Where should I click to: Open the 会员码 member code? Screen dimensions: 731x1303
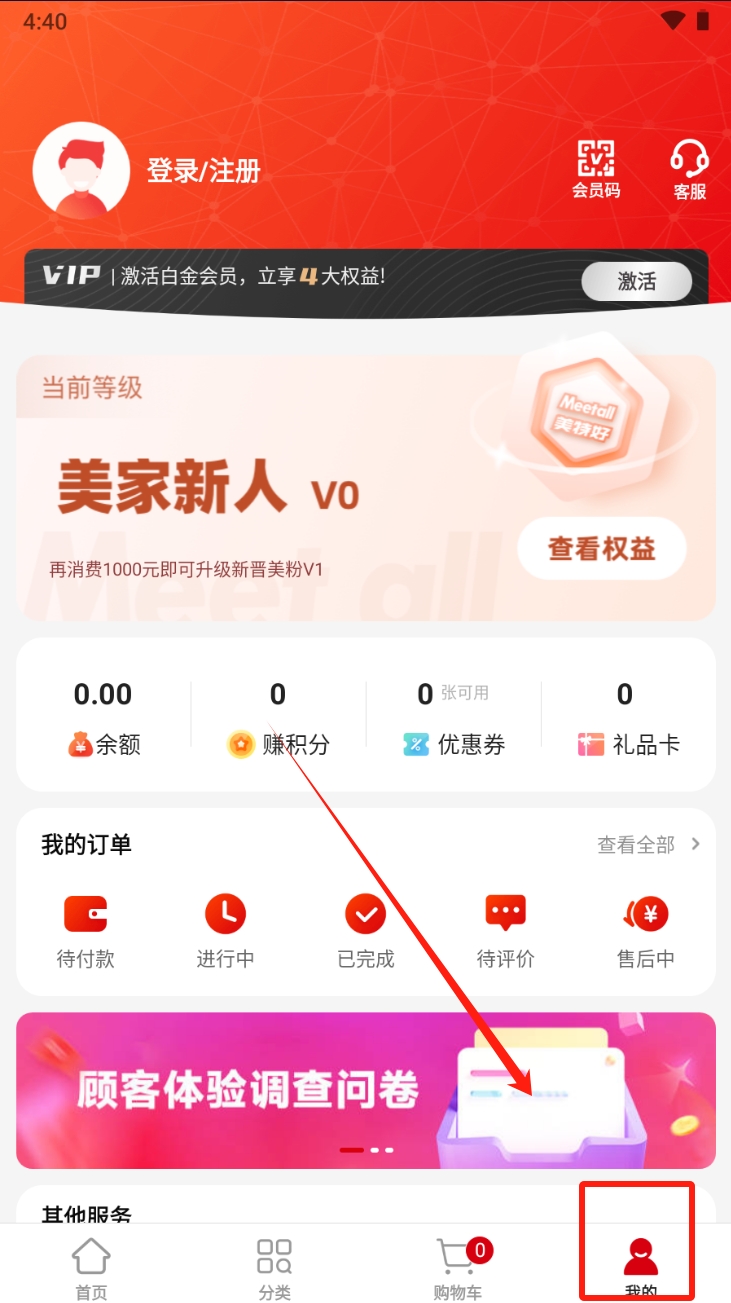point(596,169)
